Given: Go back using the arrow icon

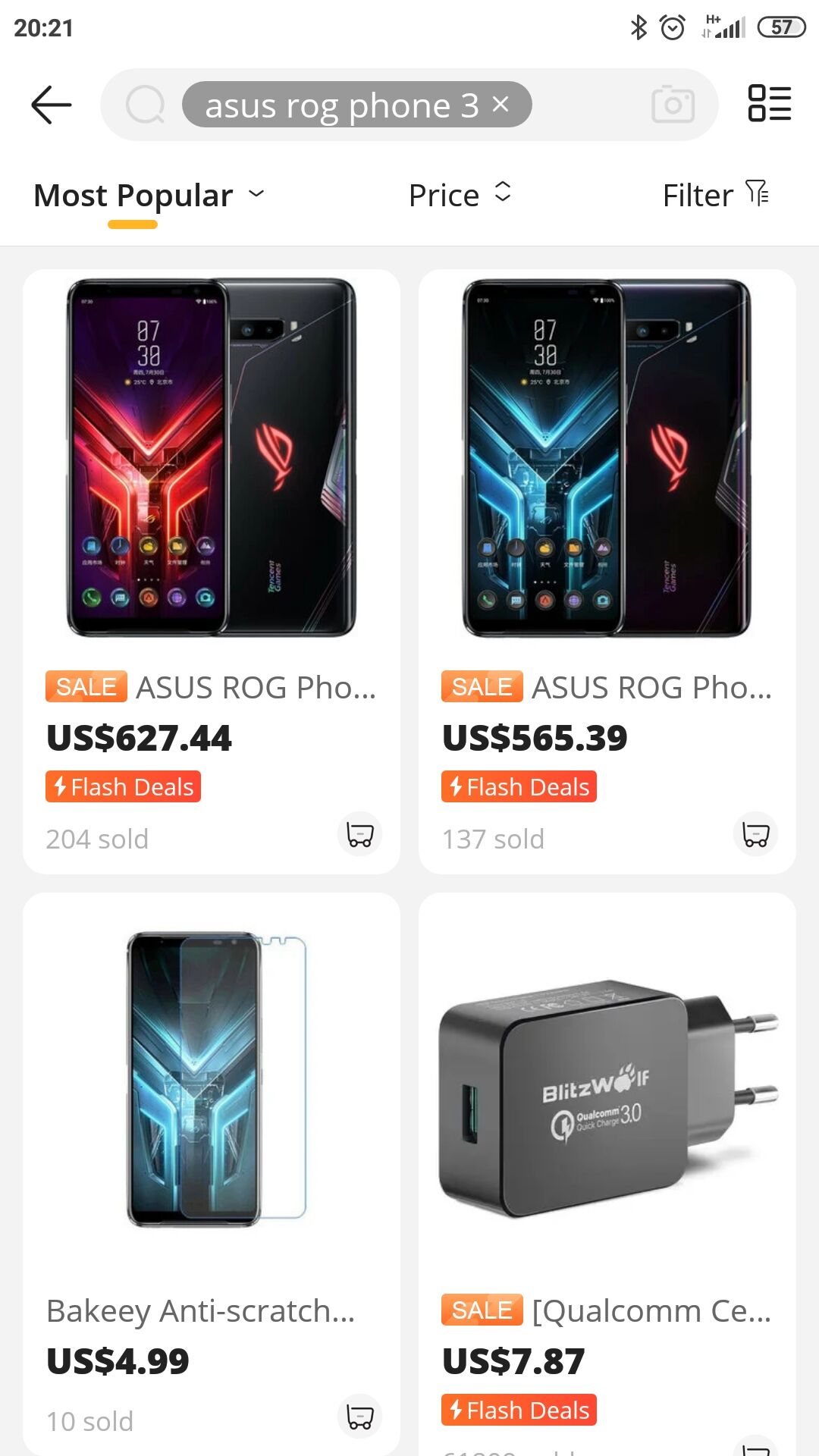Looking at the screenshot, I should click(x=51, y=105).
